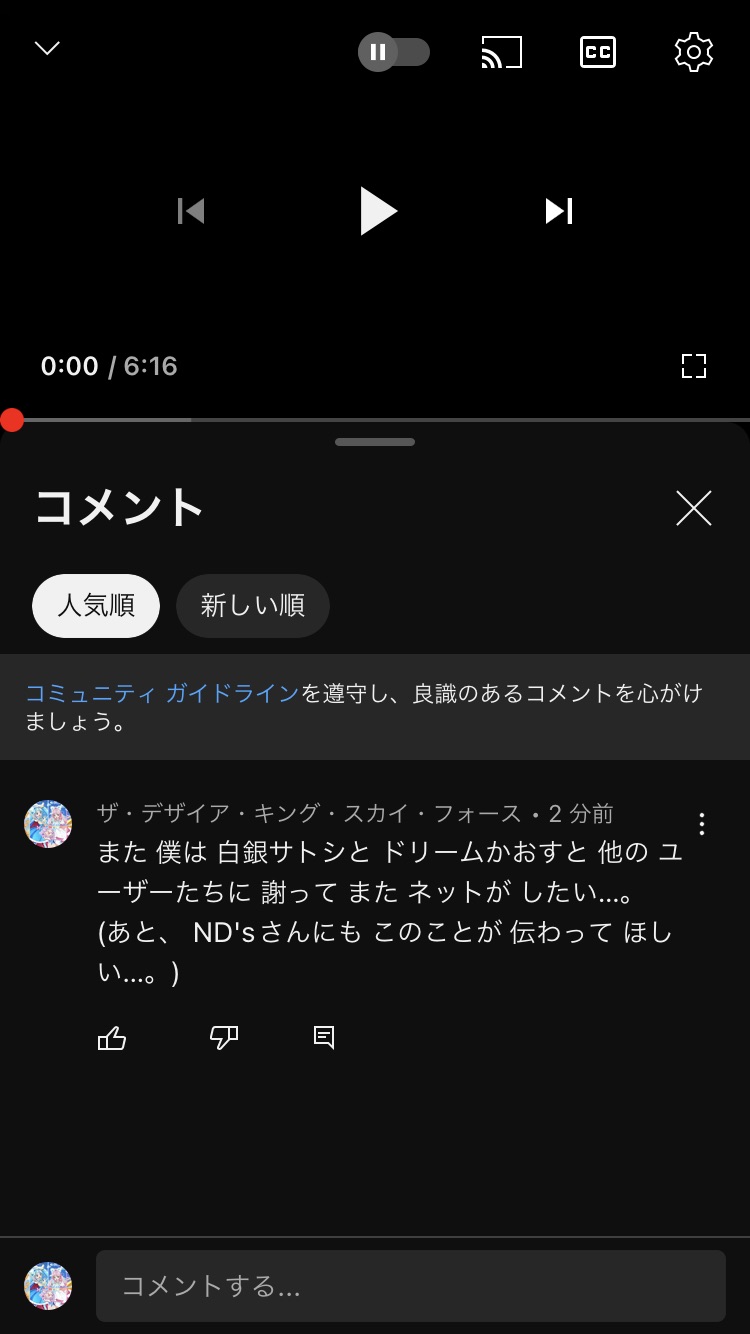Open the comment's three-dot options menu

coord(702,824)
